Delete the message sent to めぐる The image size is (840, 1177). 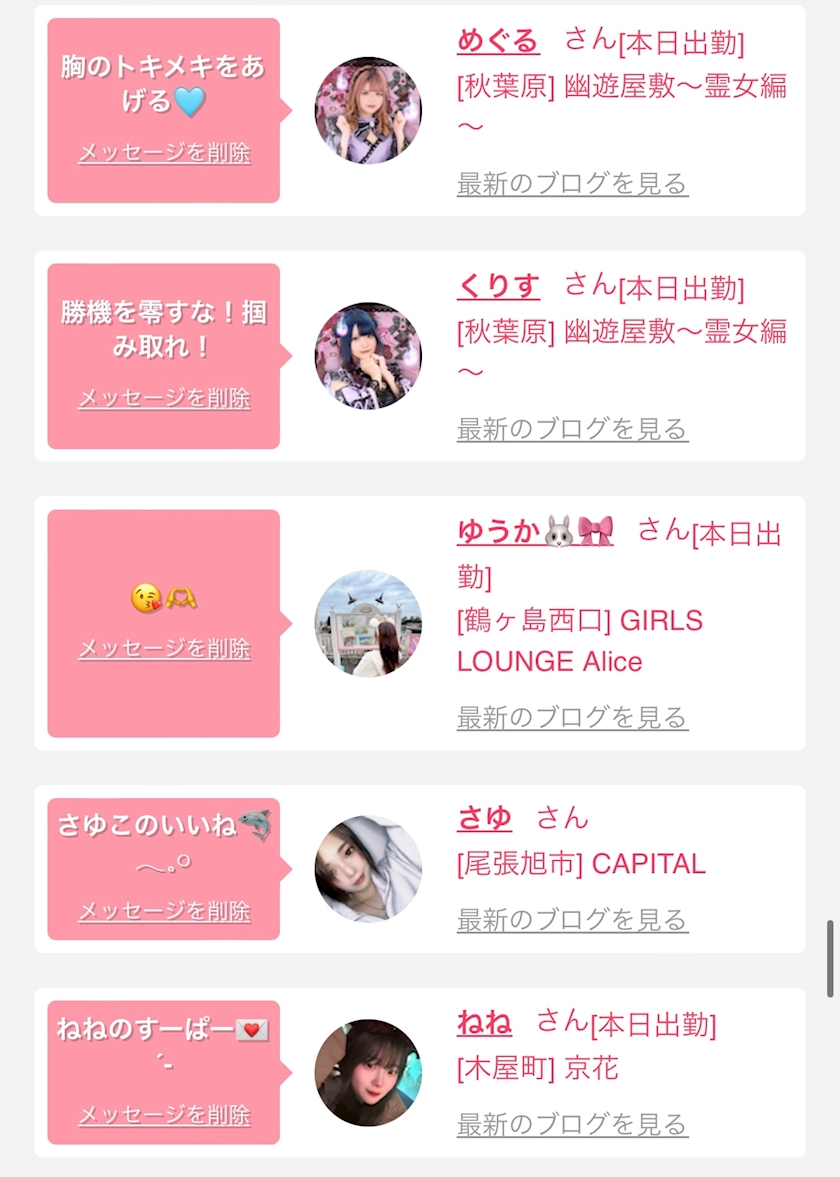pyautogui.click(x=164, y=153)
